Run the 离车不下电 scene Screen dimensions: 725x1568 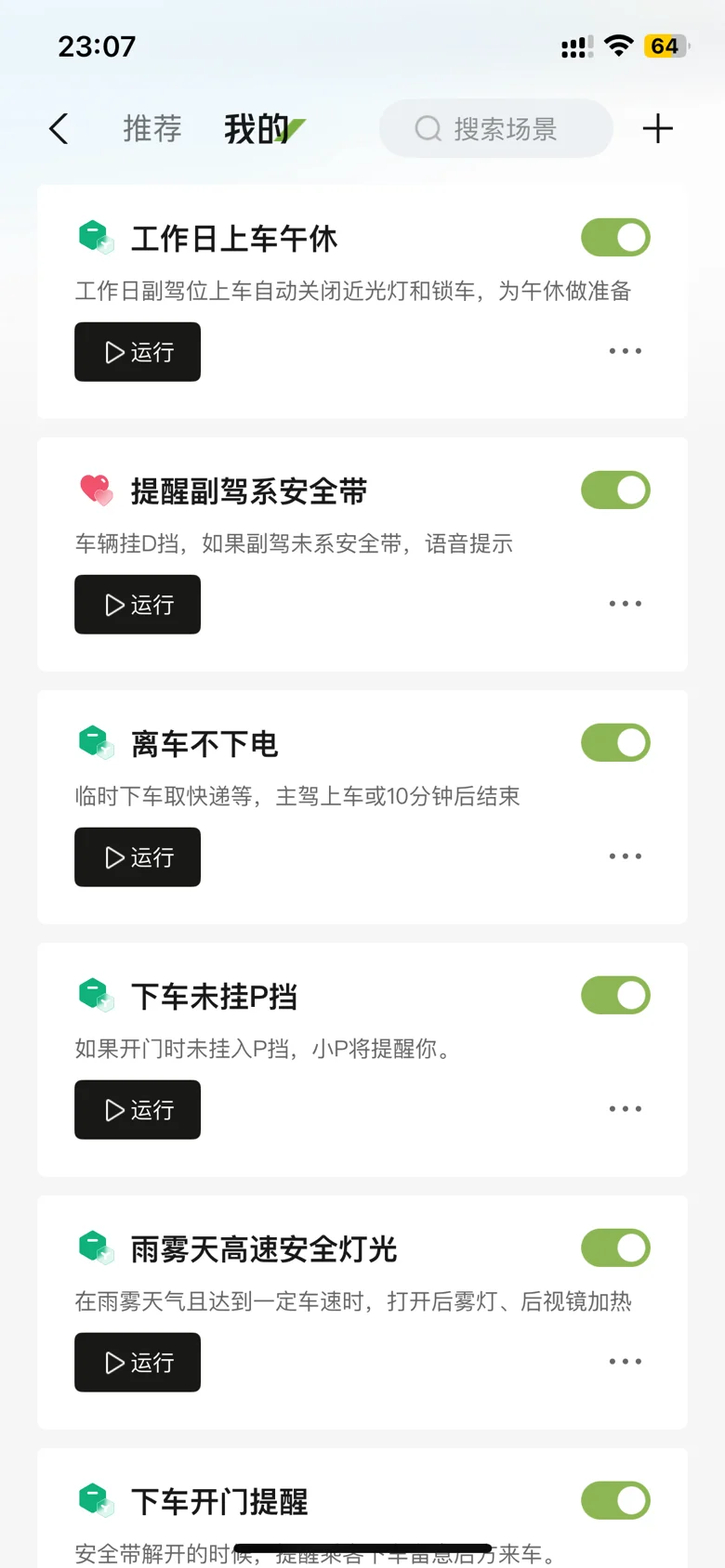[x=138, y=857]
